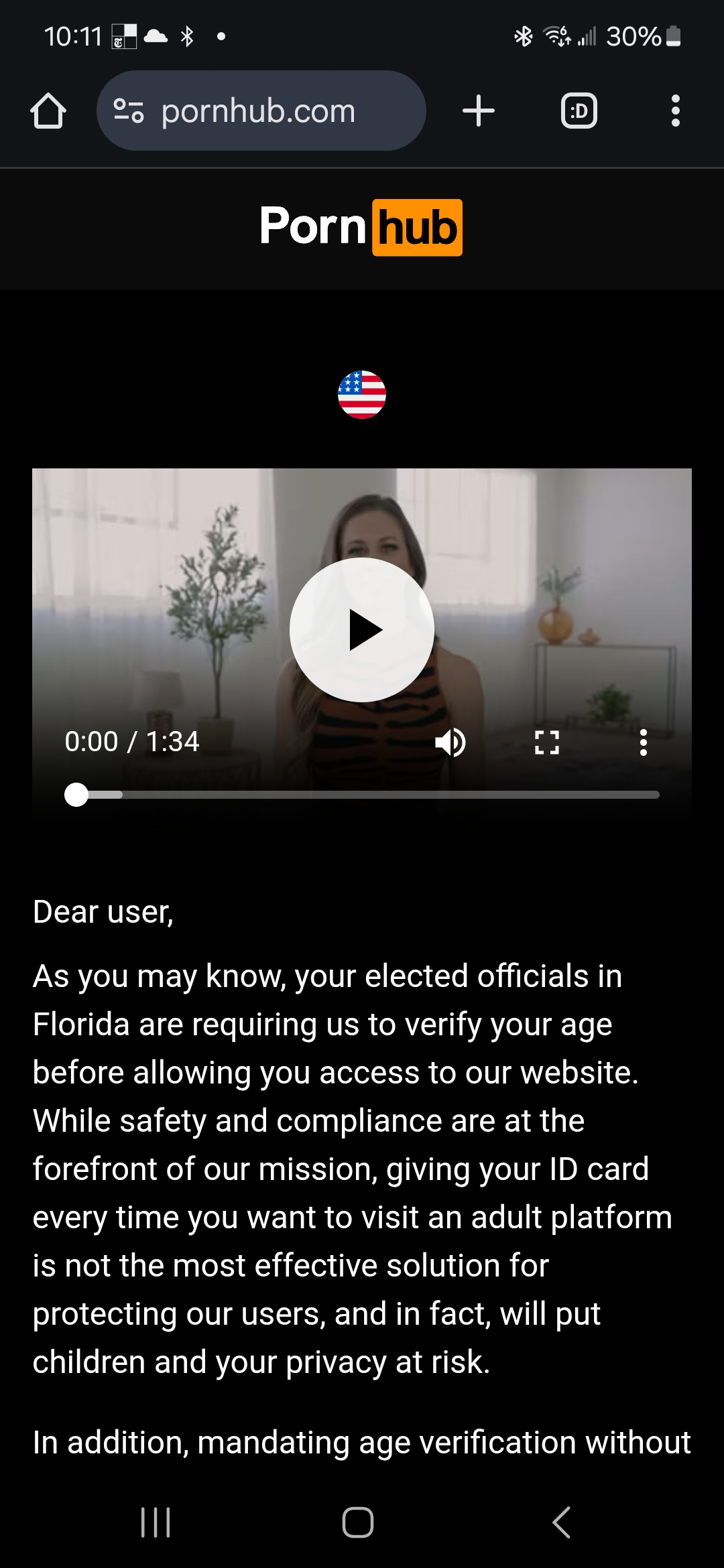The image size is (724, 1568).
Task: Tap the pornhub.com address bar
Action: click(261, 111)
